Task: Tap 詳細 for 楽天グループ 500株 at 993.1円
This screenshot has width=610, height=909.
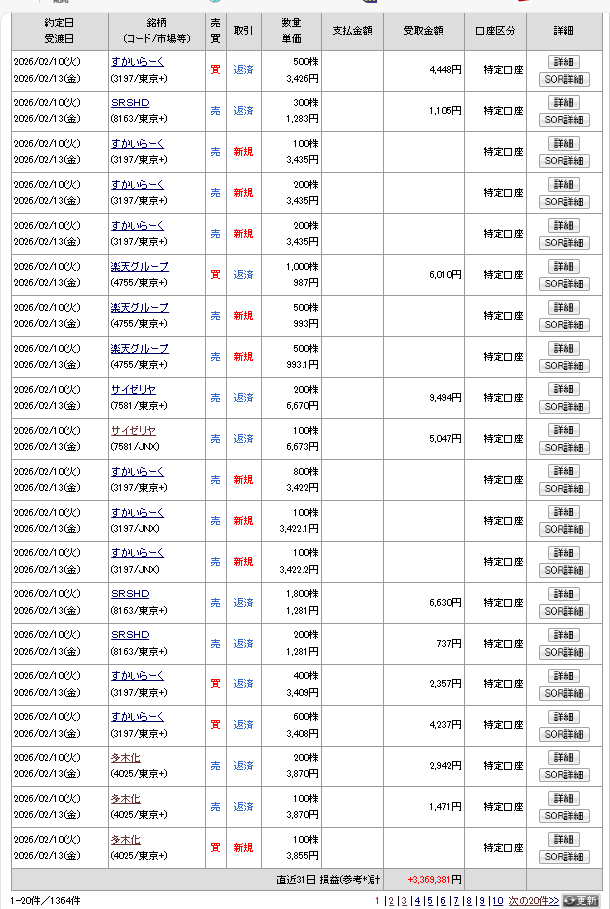Action: tap(564, 348)
